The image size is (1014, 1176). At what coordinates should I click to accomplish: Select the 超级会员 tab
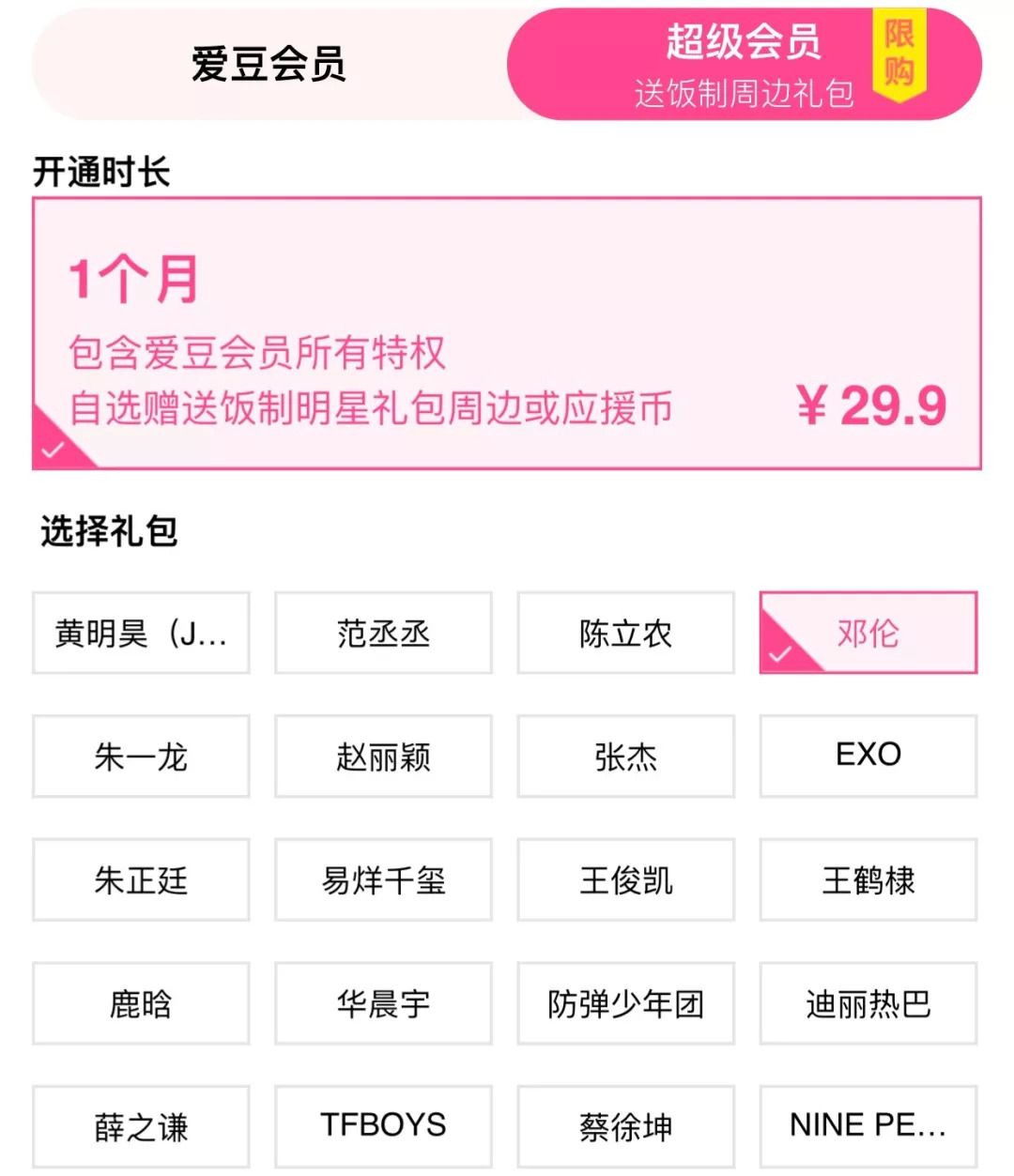point(744,65)
